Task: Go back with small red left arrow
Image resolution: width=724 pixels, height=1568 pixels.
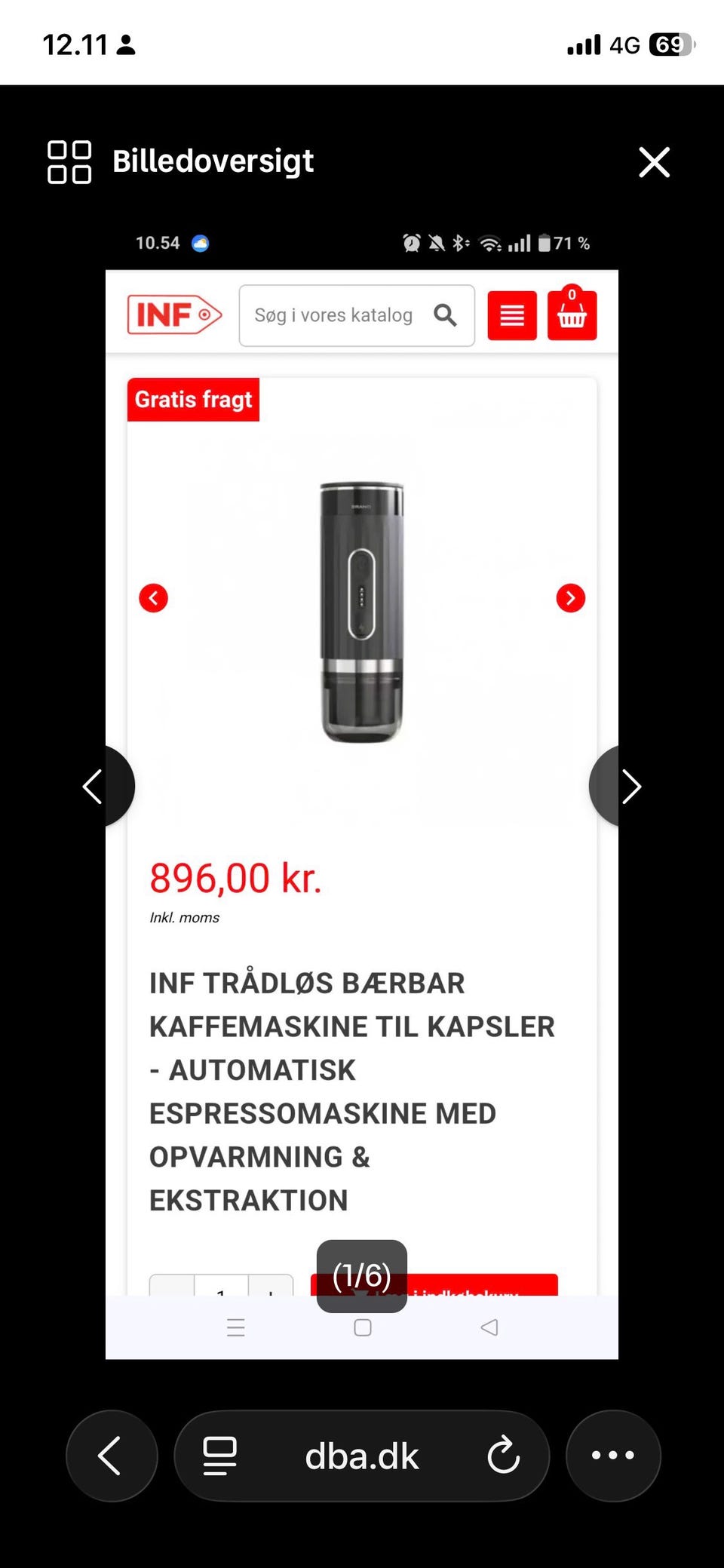Action: click(x=154, y=598)
